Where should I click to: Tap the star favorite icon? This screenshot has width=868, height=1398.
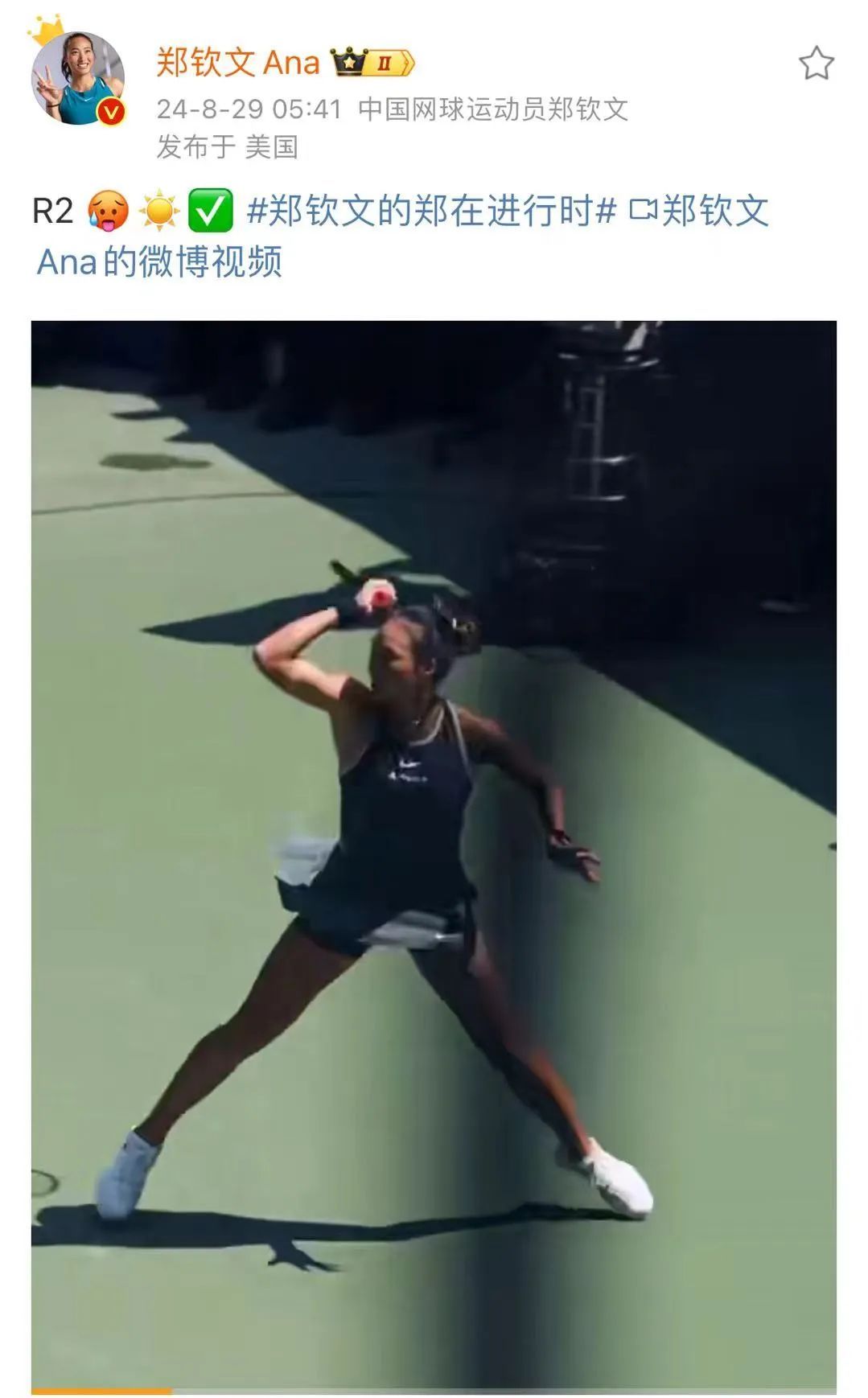point(816,64)
